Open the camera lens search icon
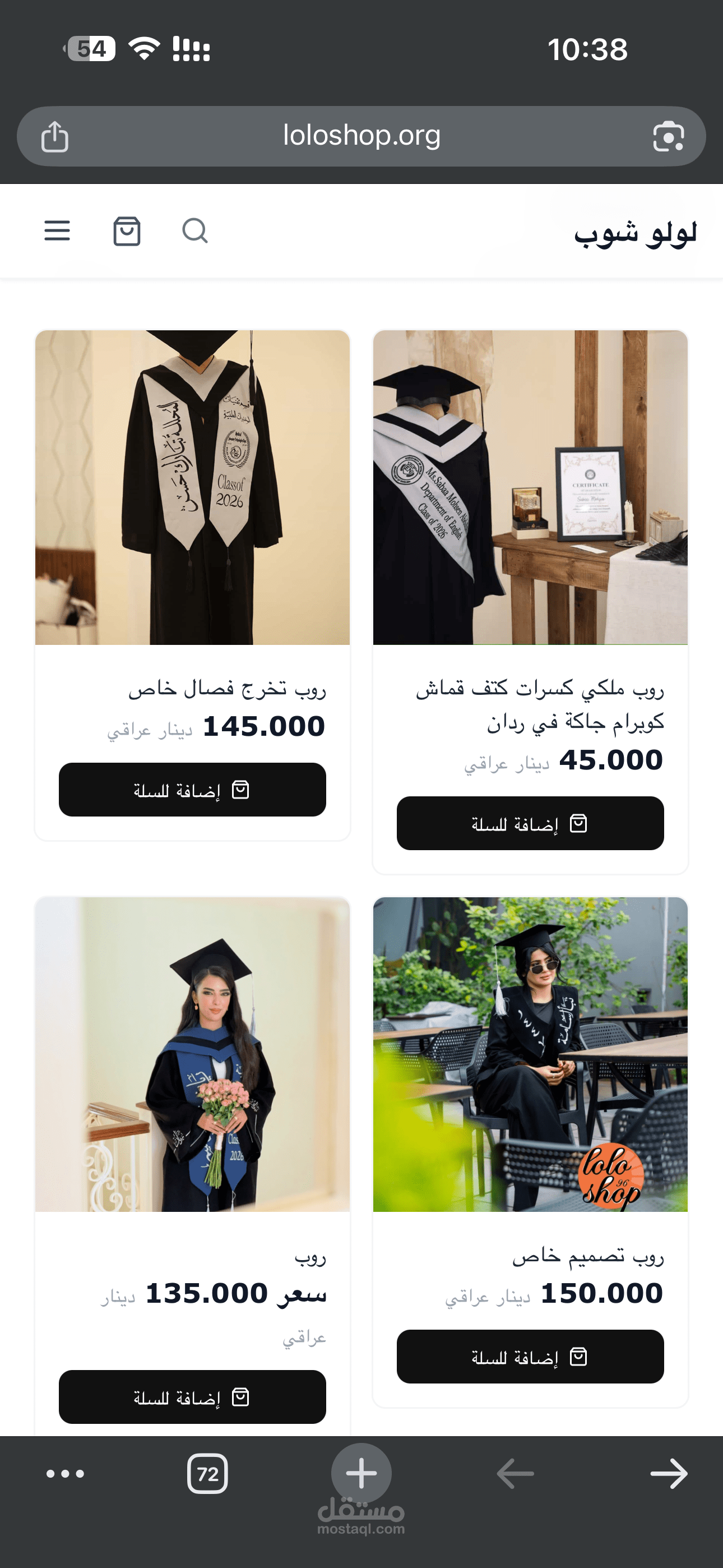The height and width of the screenshot is (1568, 723). 668,136
